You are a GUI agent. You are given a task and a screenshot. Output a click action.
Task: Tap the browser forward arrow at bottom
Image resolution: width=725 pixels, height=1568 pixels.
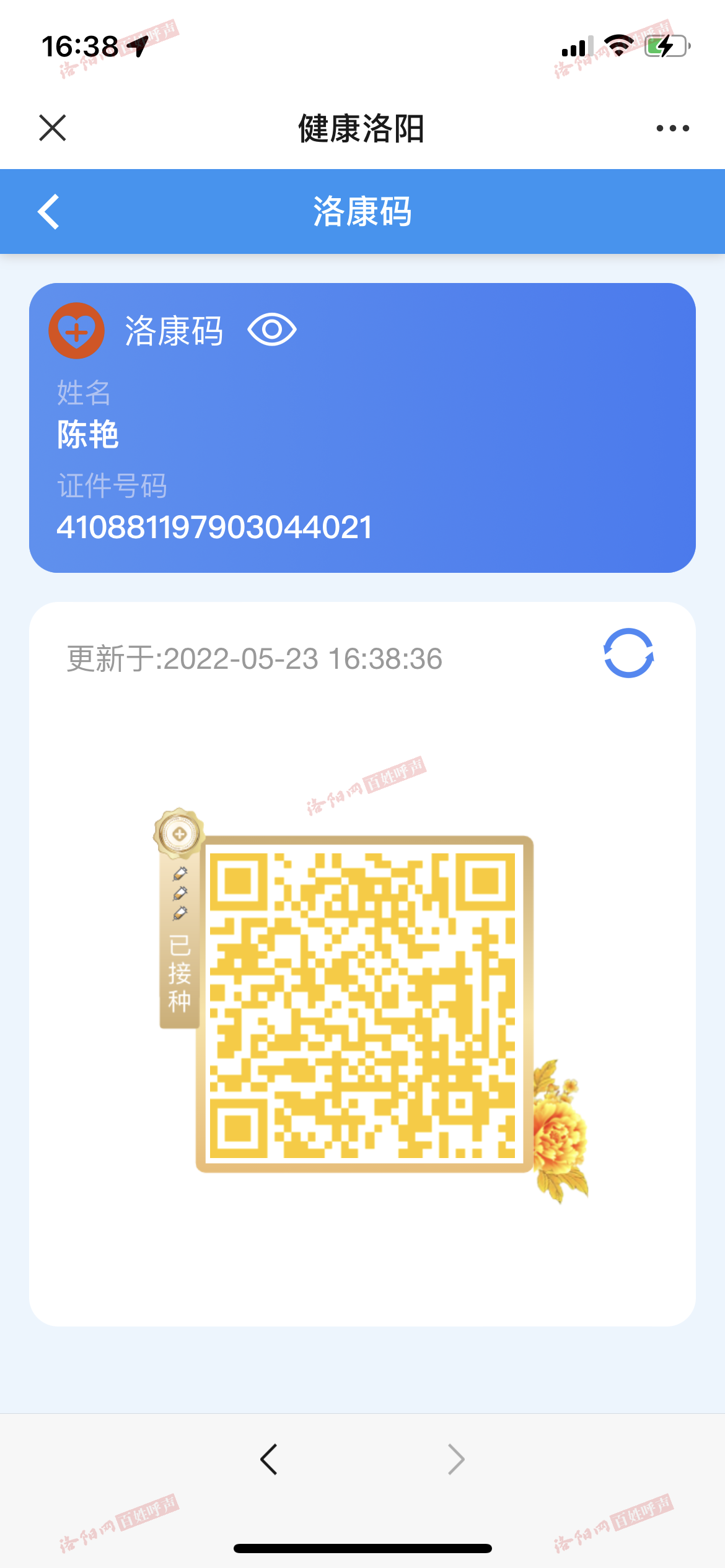[x=456, y=1460]
